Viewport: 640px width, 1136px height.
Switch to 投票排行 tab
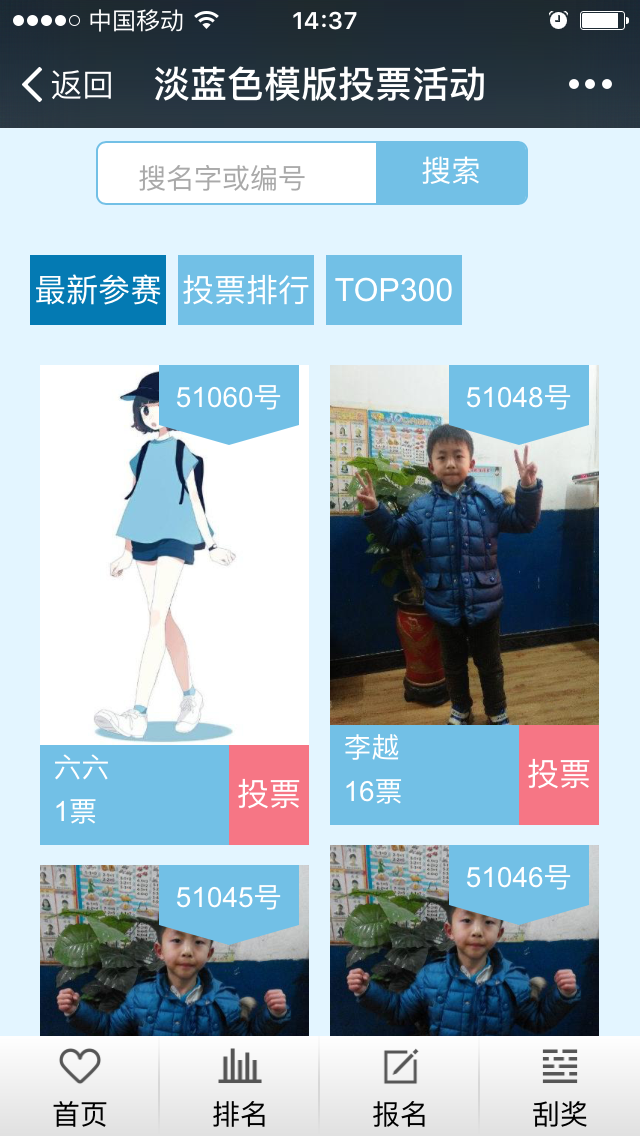tap(246, 290)
